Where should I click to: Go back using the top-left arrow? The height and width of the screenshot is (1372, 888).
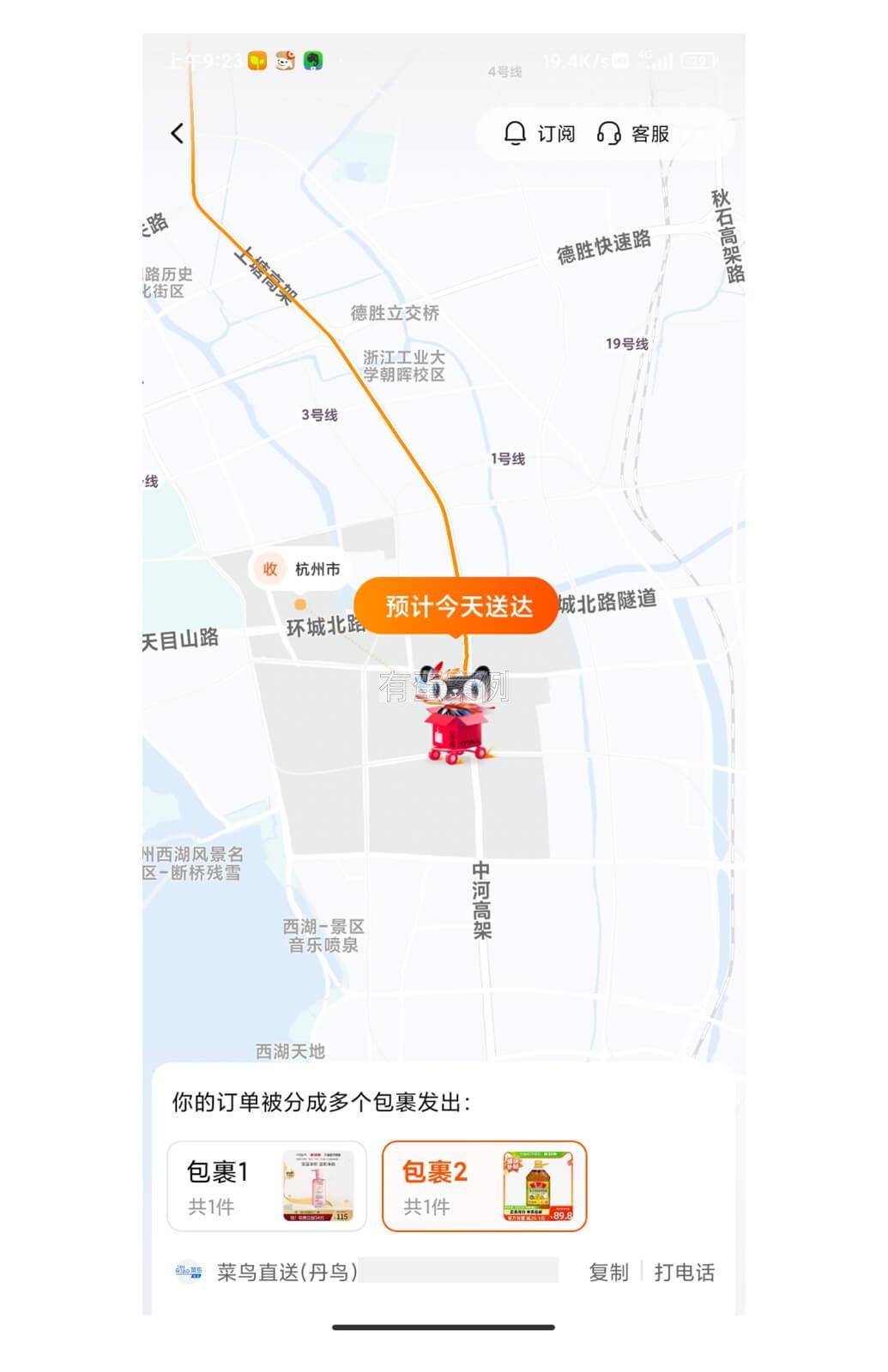coord(178,134)
